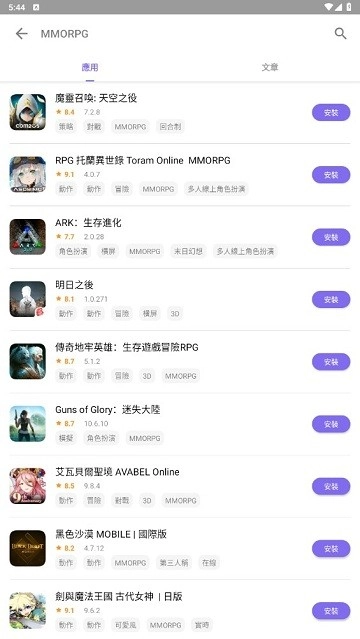Viewport: 360px width, 639px height.
Task: Install 傳奇地牢英雄 game
Action: pos(331,362)
